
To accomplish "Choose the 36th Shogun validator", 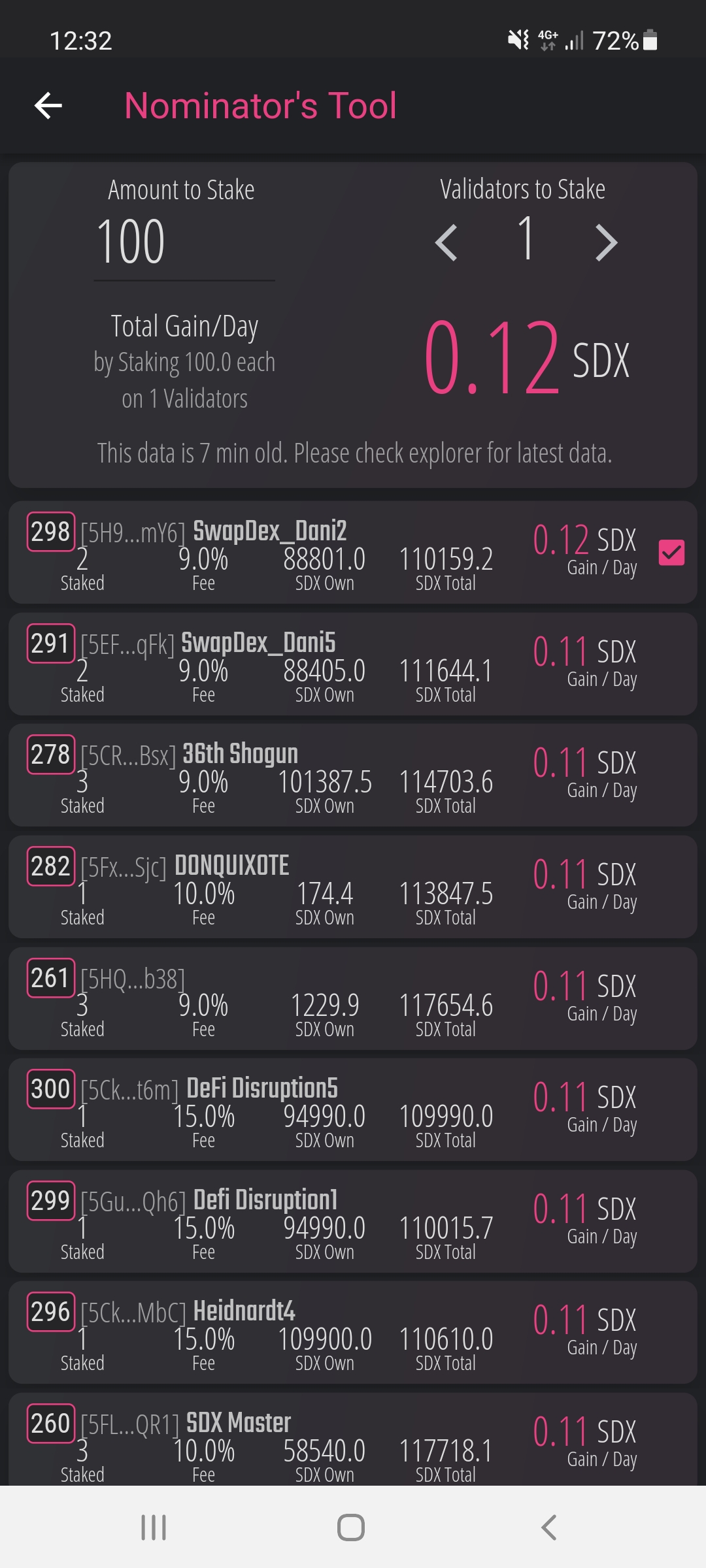I will pyautogui.click(x=353, y=776).
